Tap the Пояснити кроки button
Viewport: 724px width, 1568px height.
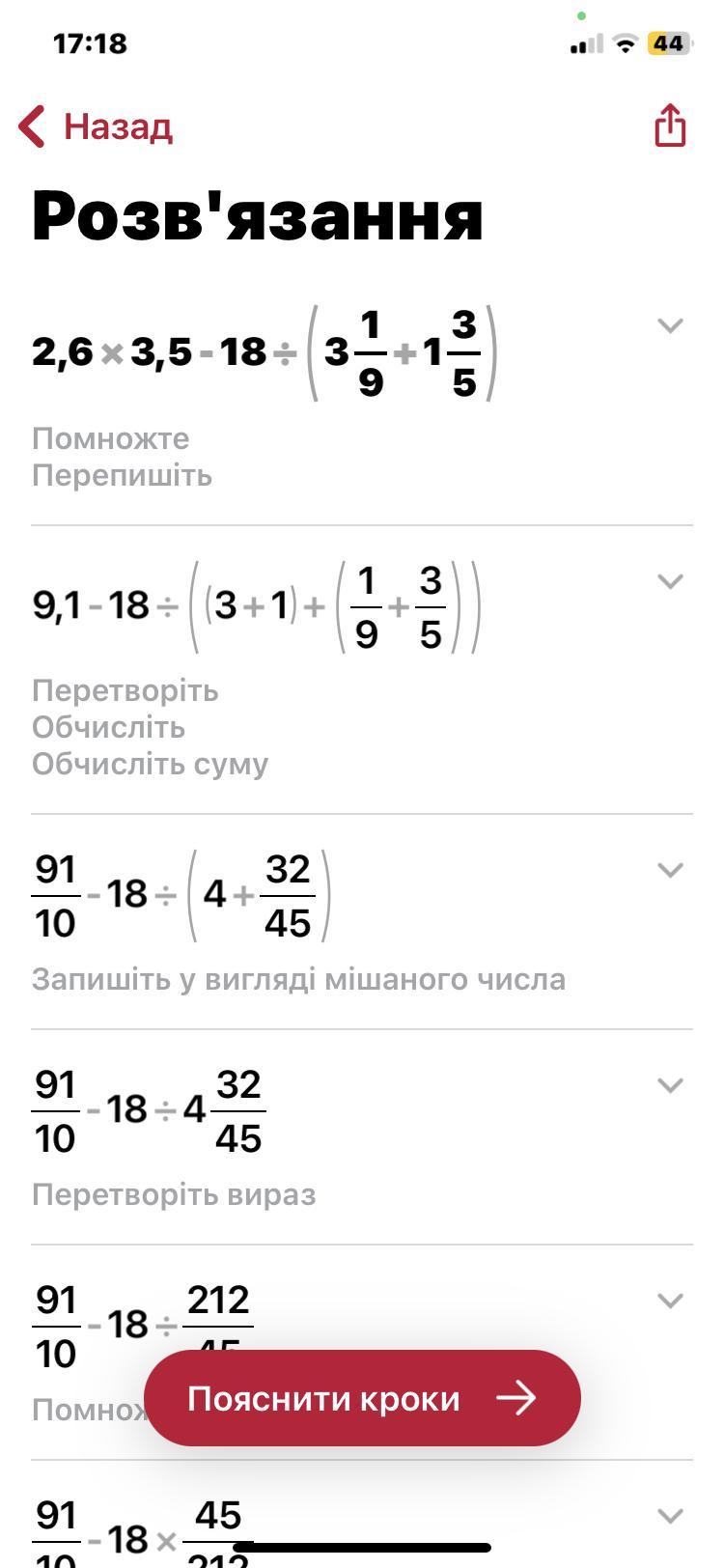coord(362,1398)
